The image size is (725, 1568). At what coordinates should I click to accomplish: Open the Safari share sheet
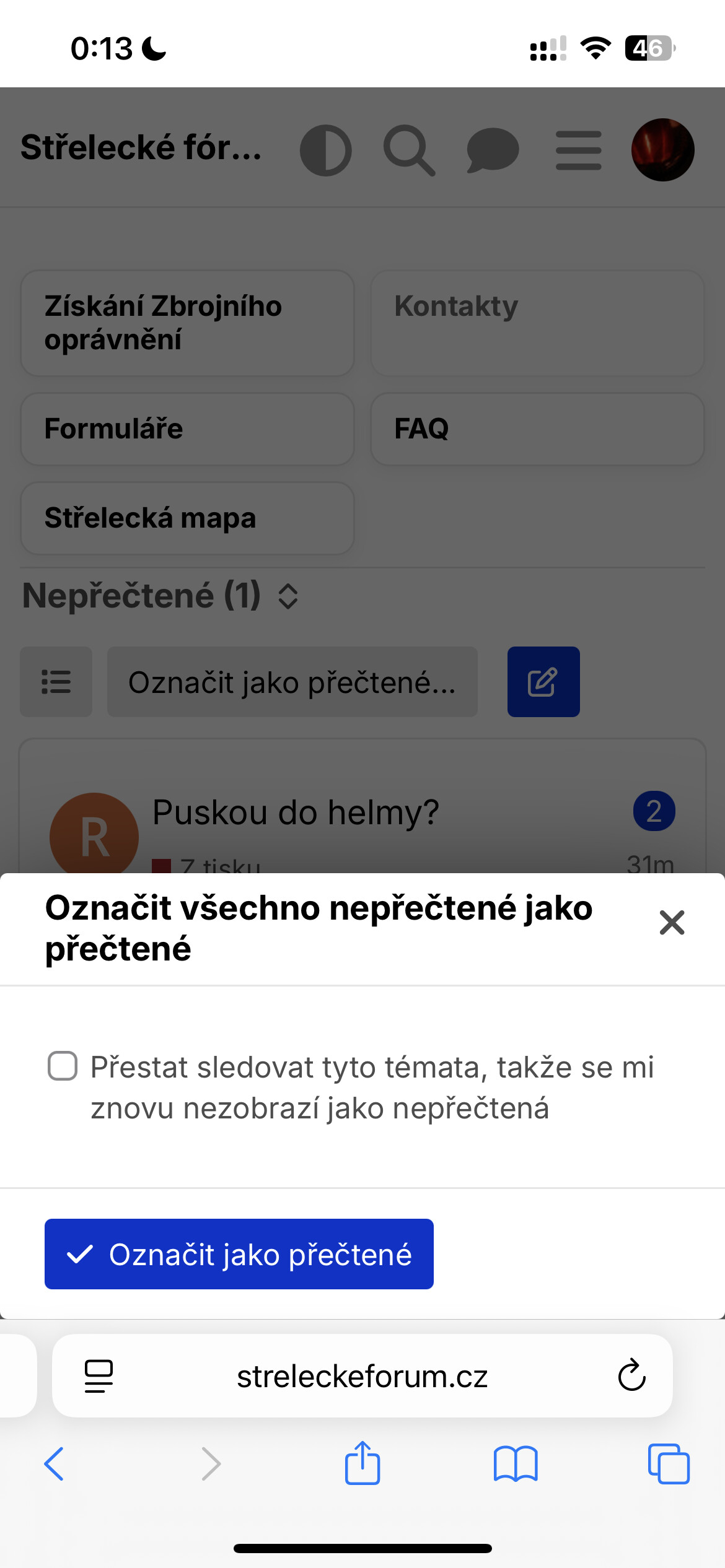[362, 1463]
